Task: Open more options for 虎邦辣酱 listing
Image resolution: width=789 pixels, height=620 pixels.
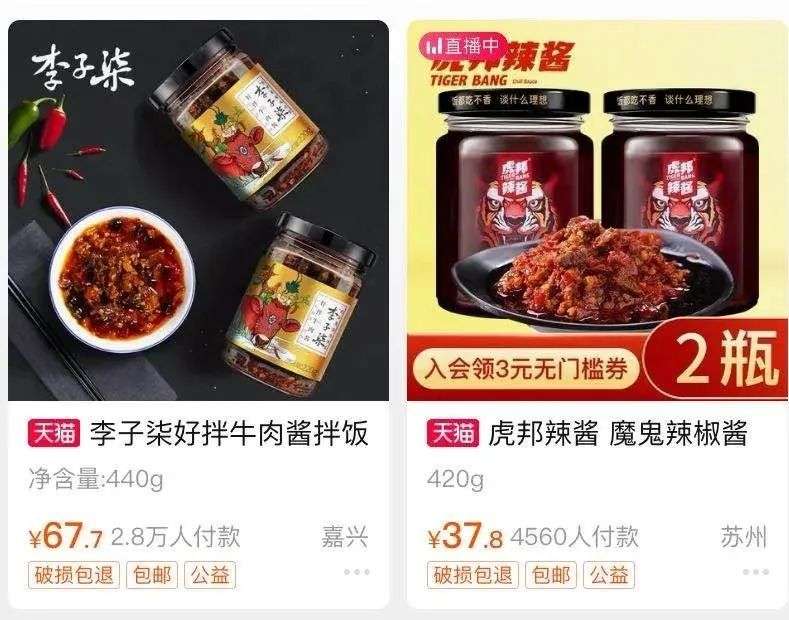Action: click(x=756, y=572)
